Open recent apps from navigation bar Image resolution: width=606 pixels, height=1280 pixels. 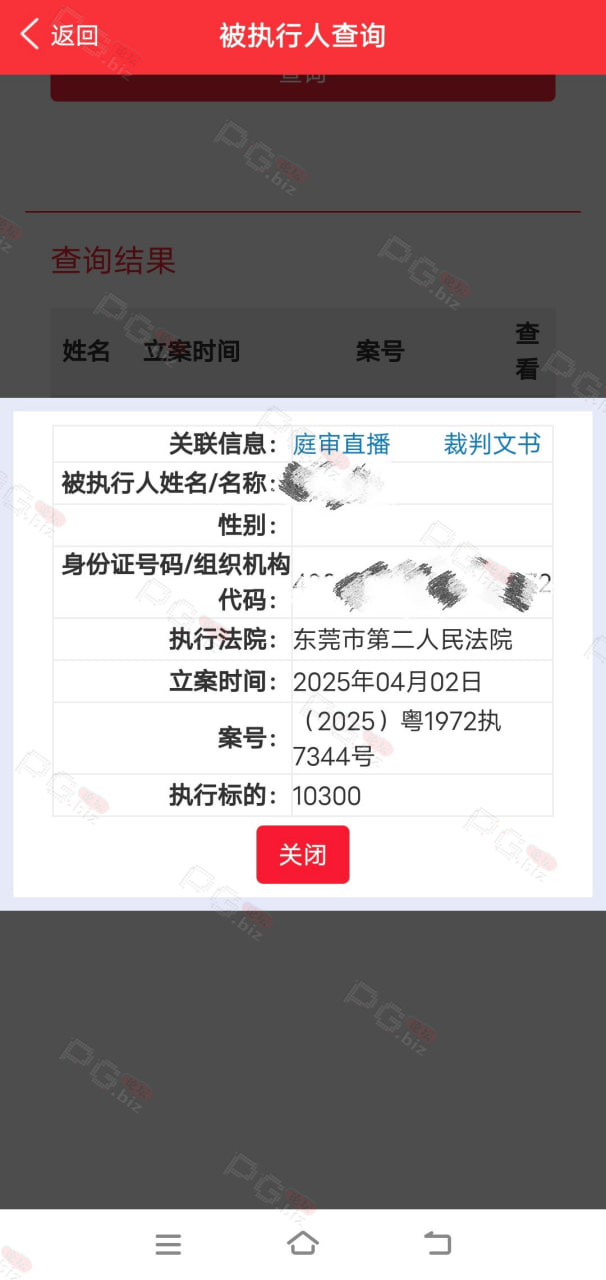[x=168, y=1244]
